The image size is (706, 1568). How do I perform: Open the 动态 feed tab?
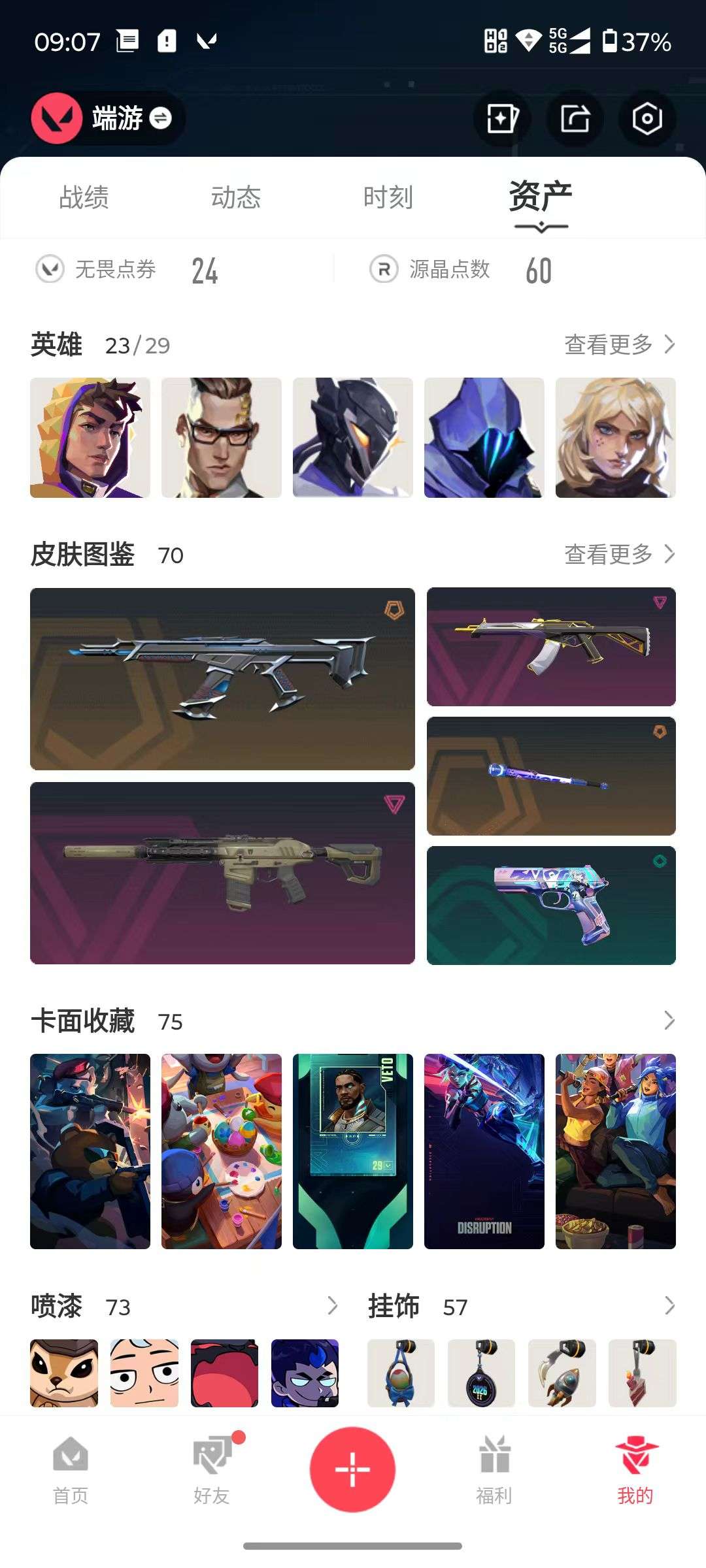pos(235,197)
